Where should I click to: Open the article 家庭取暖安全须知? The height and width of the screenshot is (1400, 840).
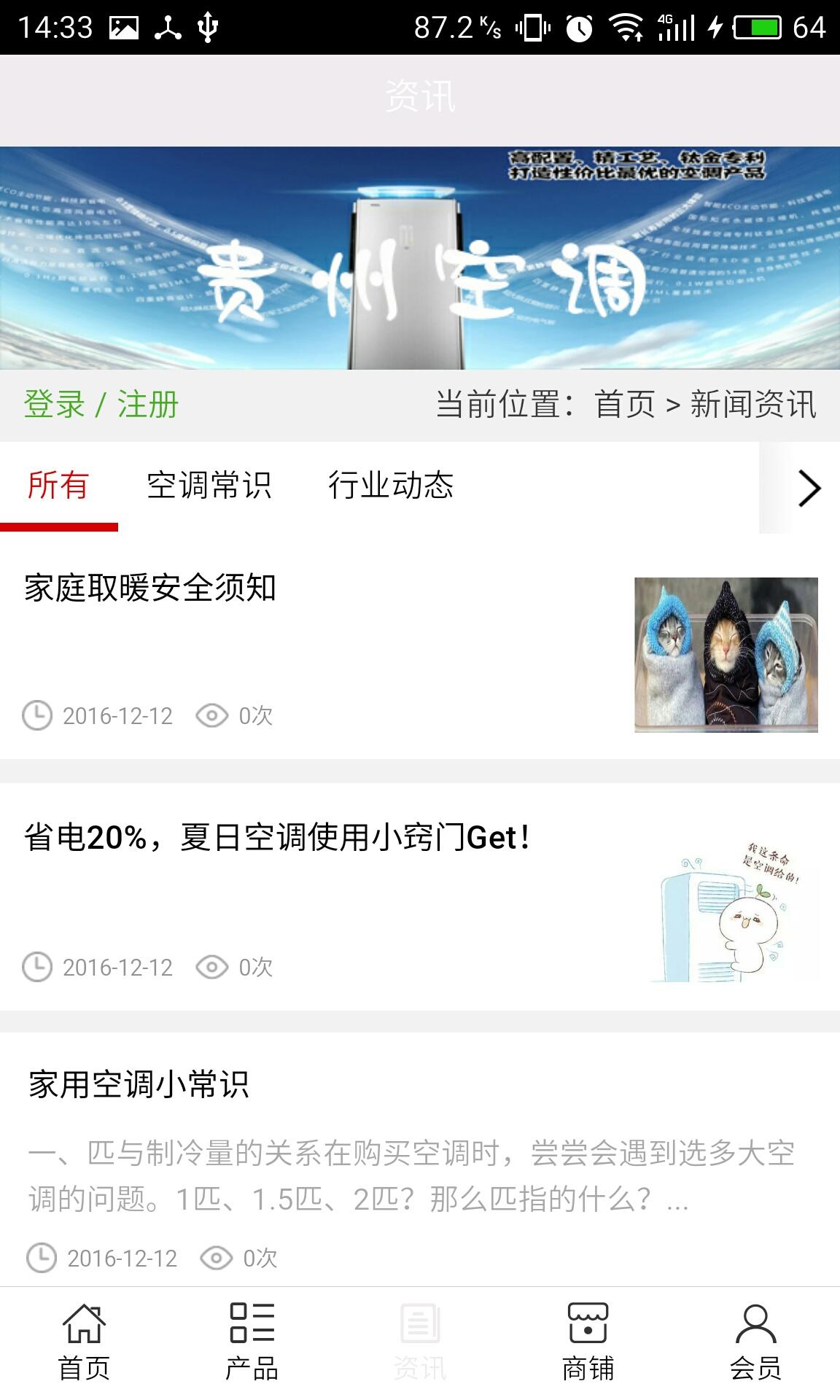coord(150,588)
